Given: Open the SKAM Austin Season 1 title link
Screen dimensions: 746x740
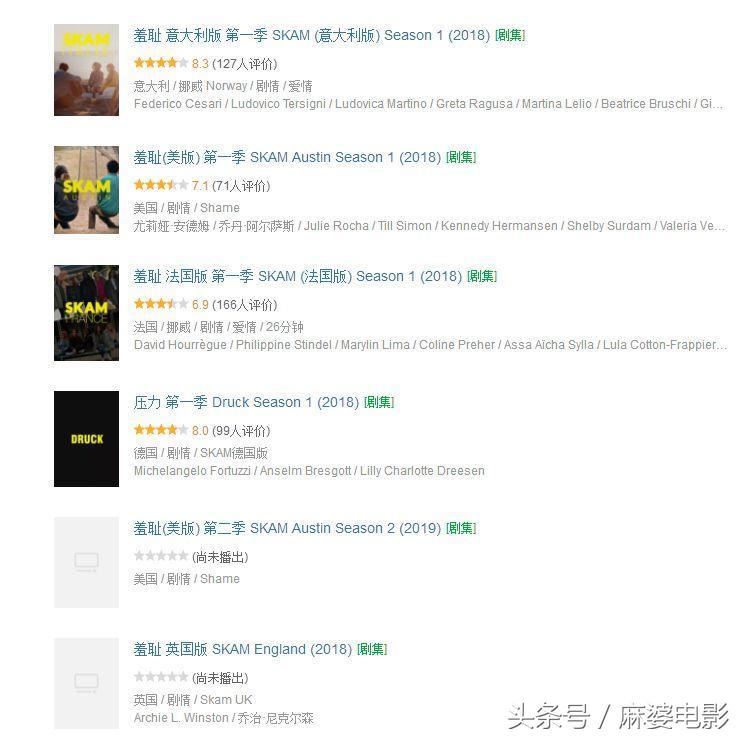Looking at the screenshot, I should coord(287,157).
